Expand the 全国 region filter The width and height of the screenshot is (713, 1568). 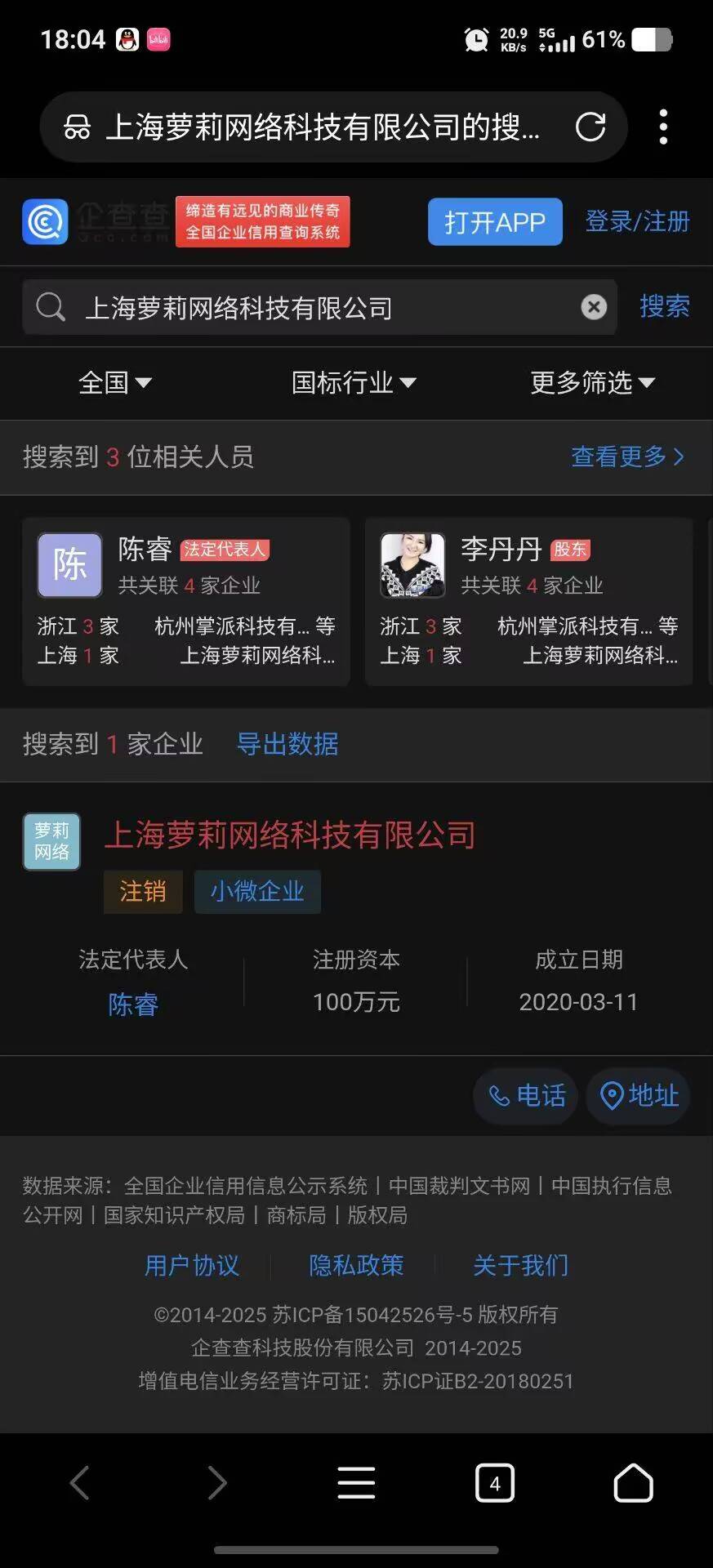[115, 382]
